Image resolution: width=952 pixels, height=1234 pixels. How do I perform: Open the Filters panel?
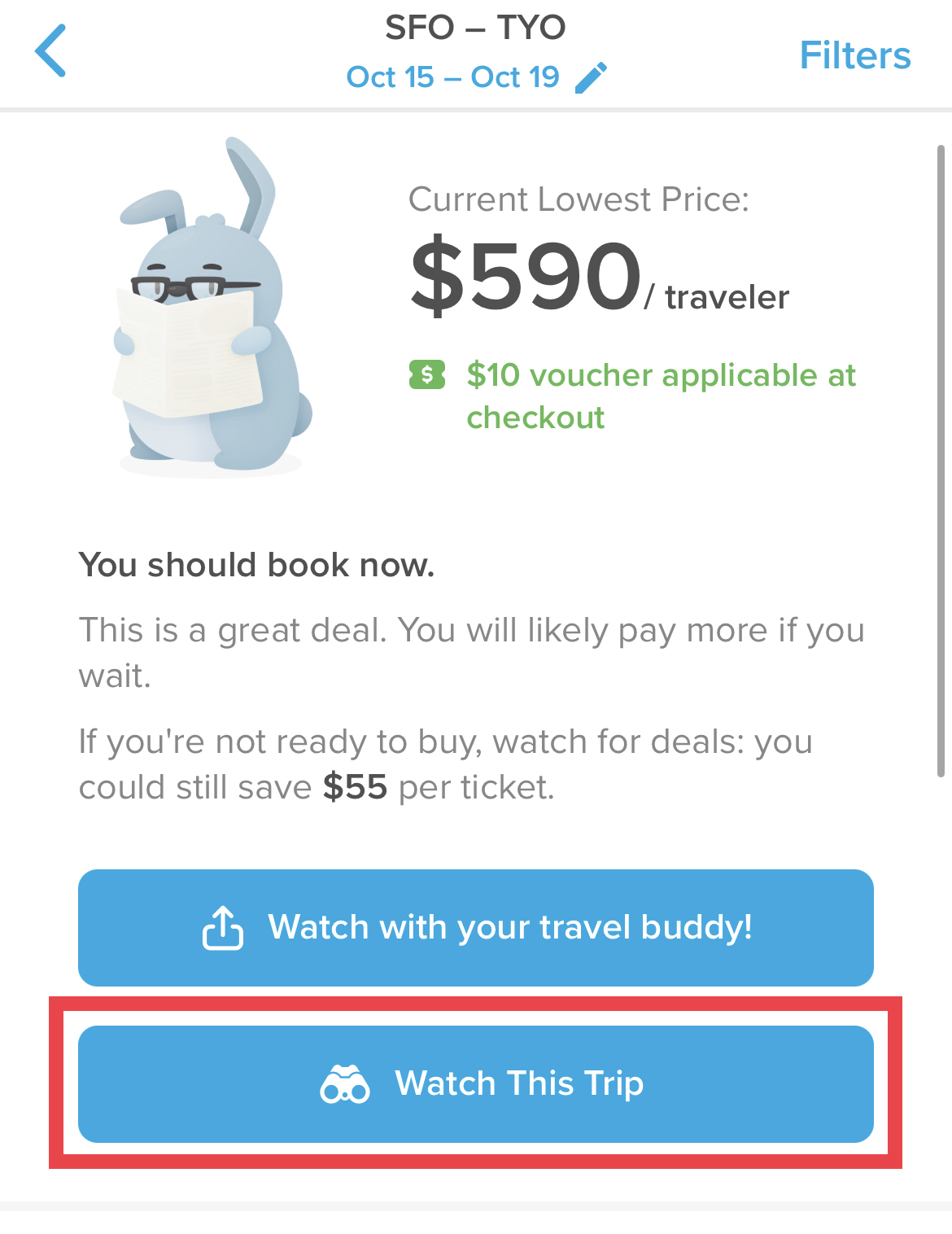coord(855,55)
